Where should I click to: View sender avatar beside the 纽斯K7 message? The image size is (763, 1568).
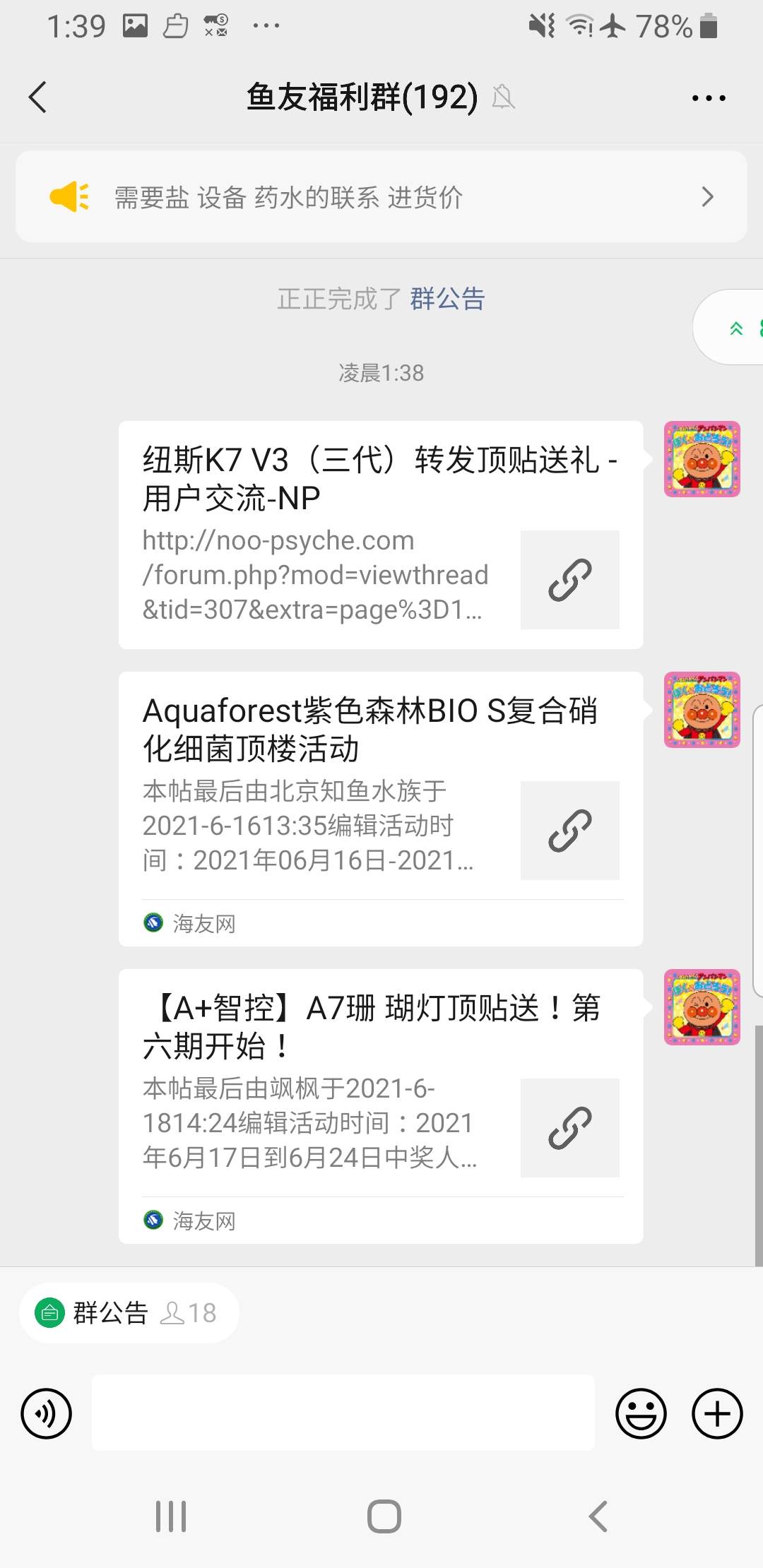(x=702, y=459)
